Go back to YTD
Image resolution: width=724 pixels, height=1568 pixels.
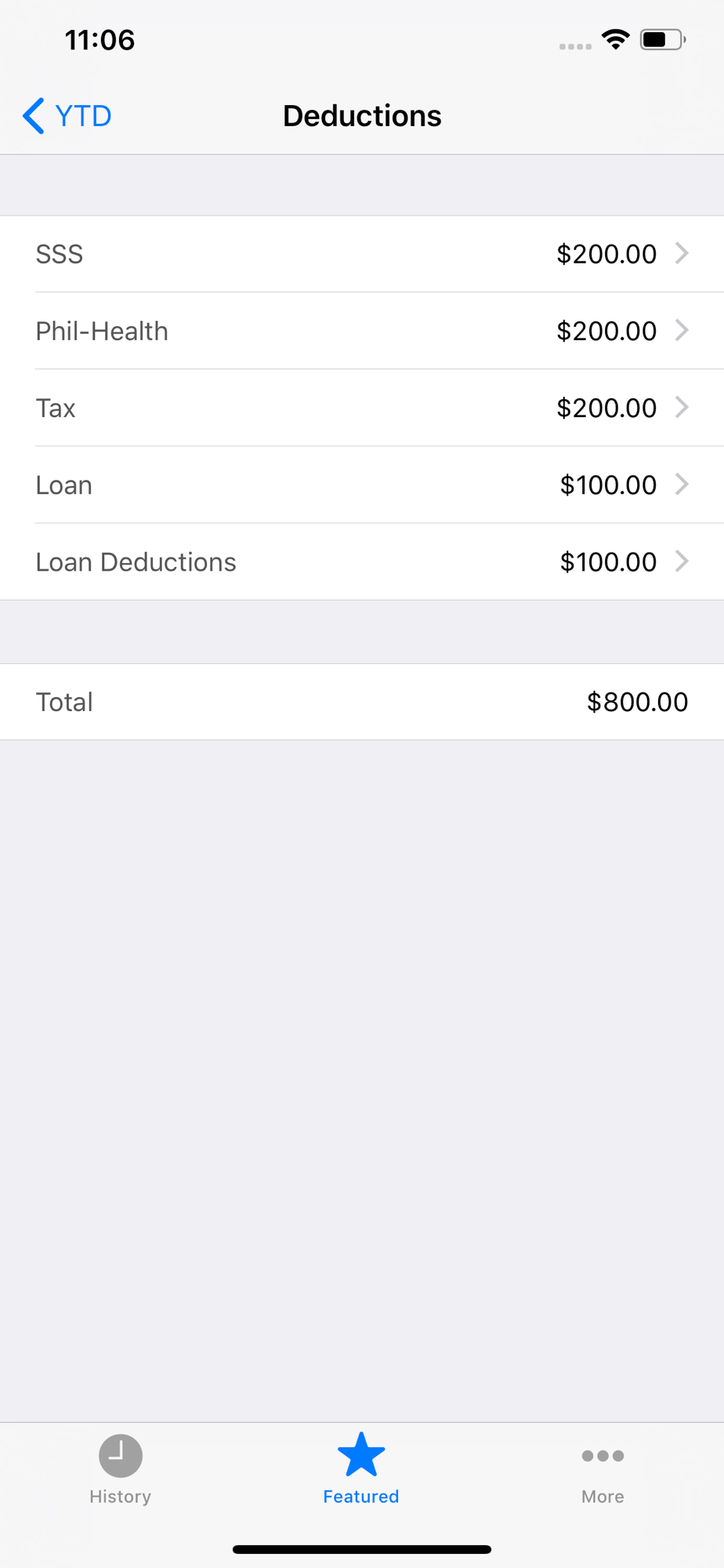coord(67,116)
